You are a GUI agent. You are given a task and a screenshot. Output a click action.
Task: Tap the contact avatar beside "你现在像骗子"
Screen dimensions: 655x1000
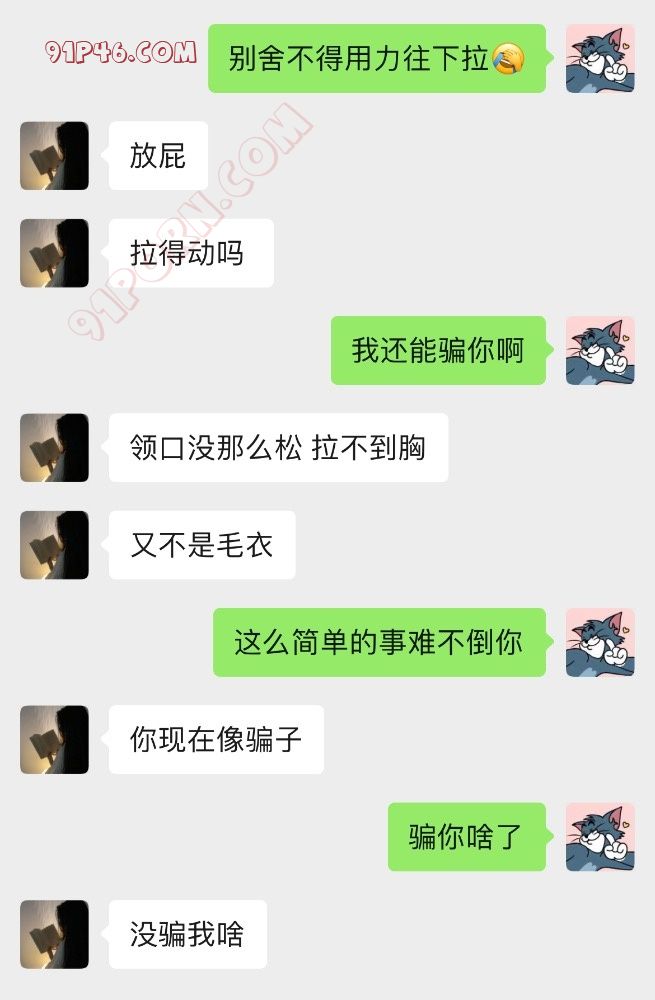[54, 740]
